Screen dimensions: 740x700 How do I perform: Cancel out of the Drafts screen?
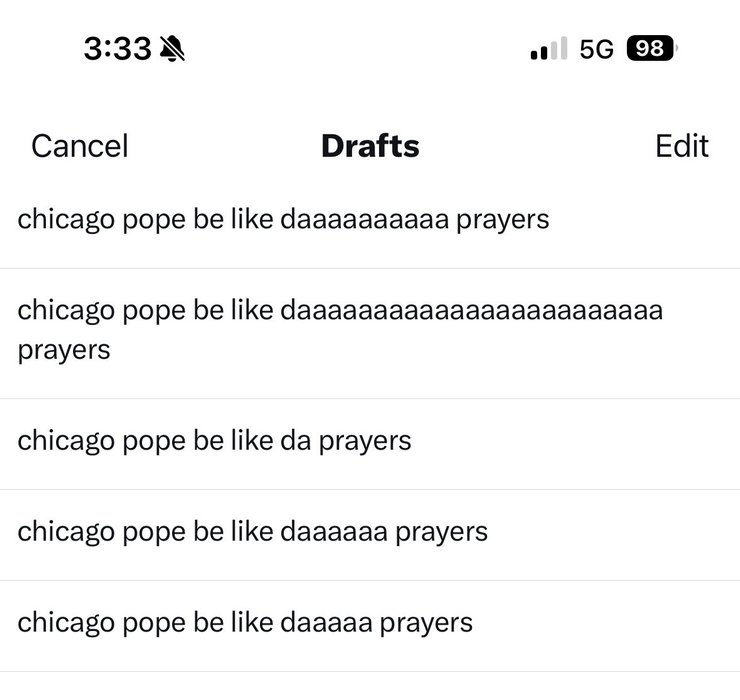click(x=80, y=146)
